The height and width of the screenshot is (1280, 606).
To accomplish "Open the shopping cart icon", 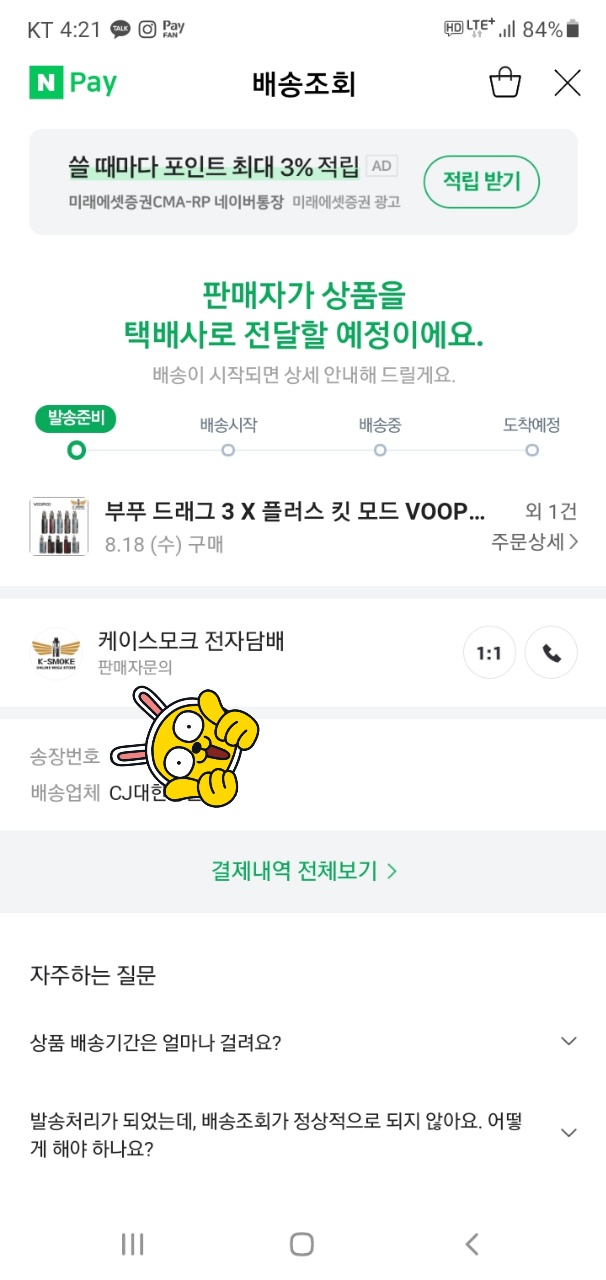I will (x=505, y=83).
